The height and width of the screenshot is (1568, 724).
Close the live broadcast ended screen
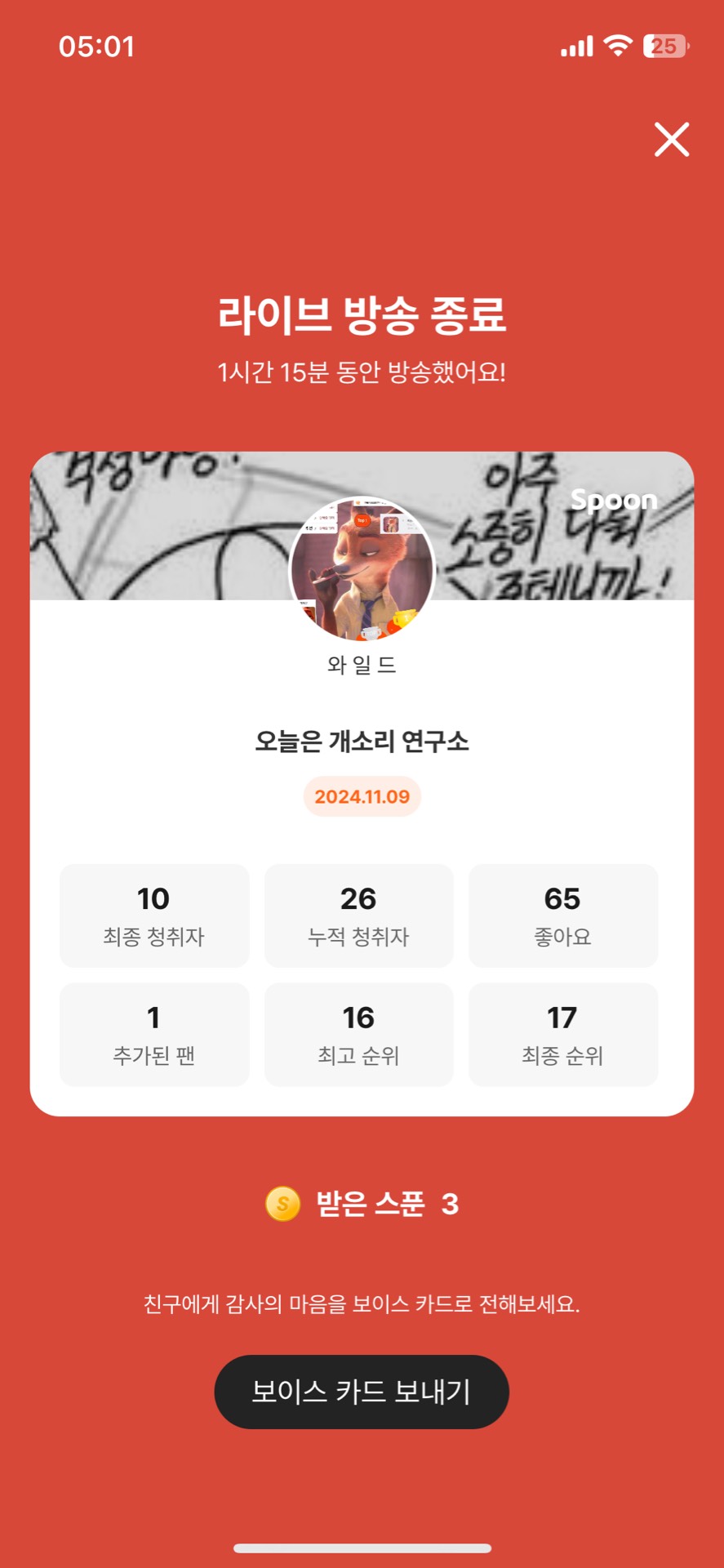[x=672, y=139]
